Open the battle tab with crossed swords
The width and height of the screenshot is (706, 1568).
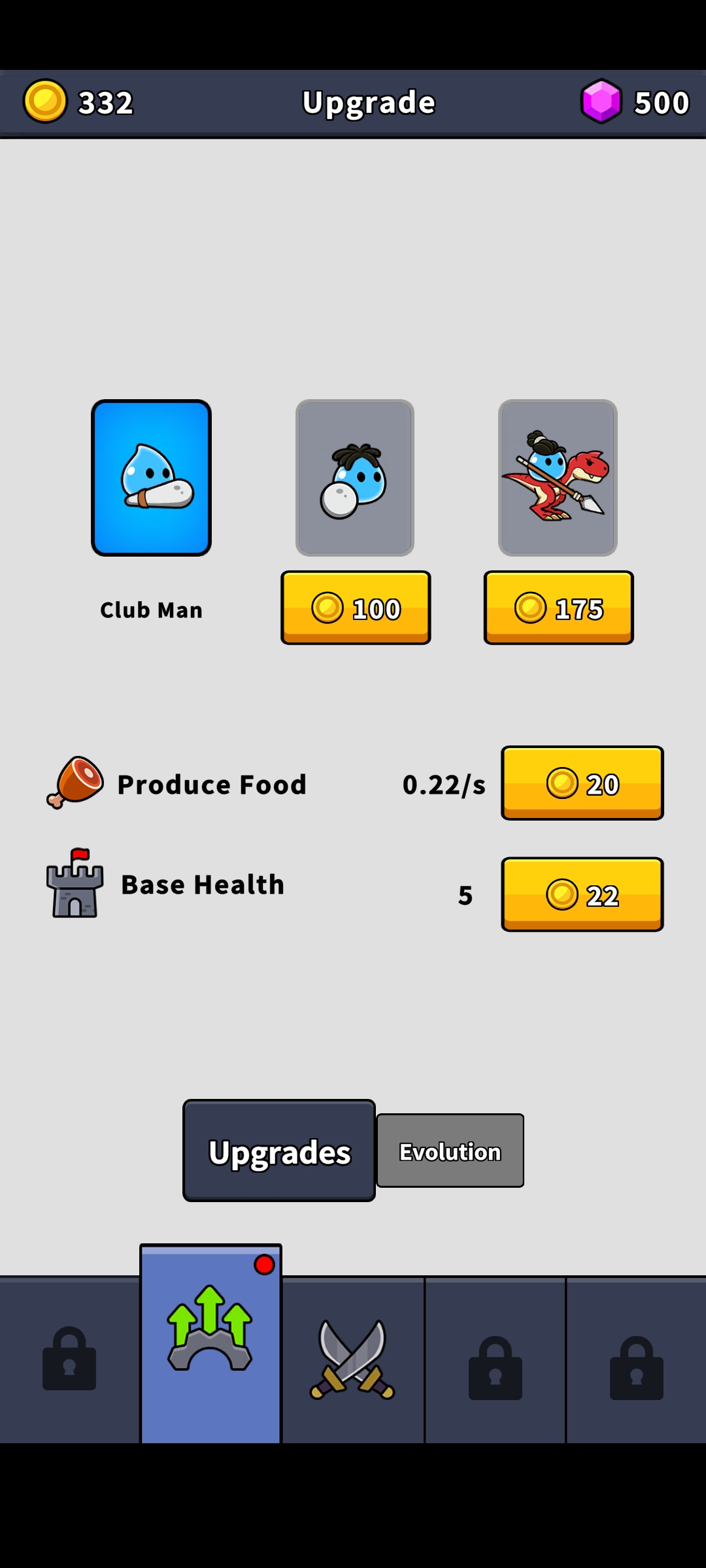click(x=353, y=1359)
